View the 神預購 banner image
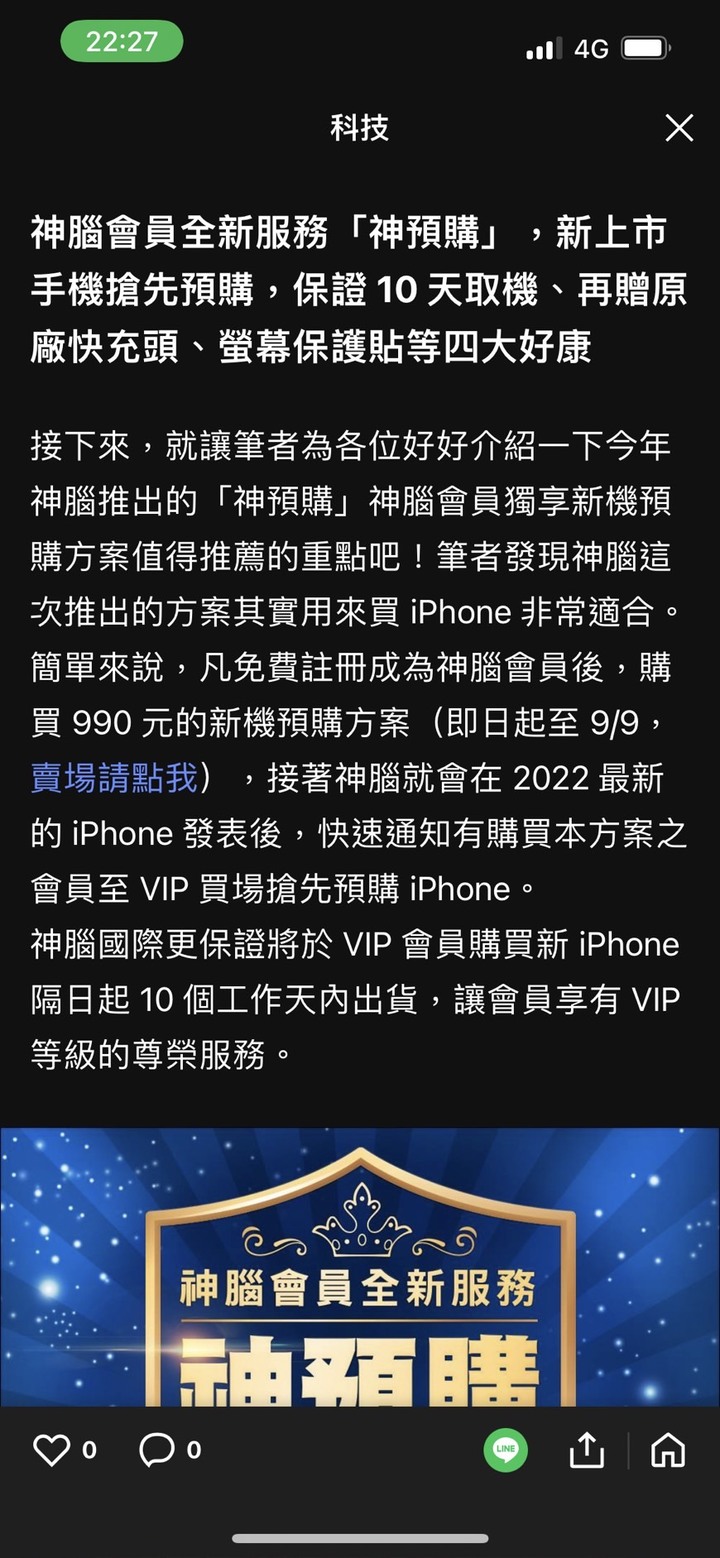720x1558 pixels. click(360, 1266)
